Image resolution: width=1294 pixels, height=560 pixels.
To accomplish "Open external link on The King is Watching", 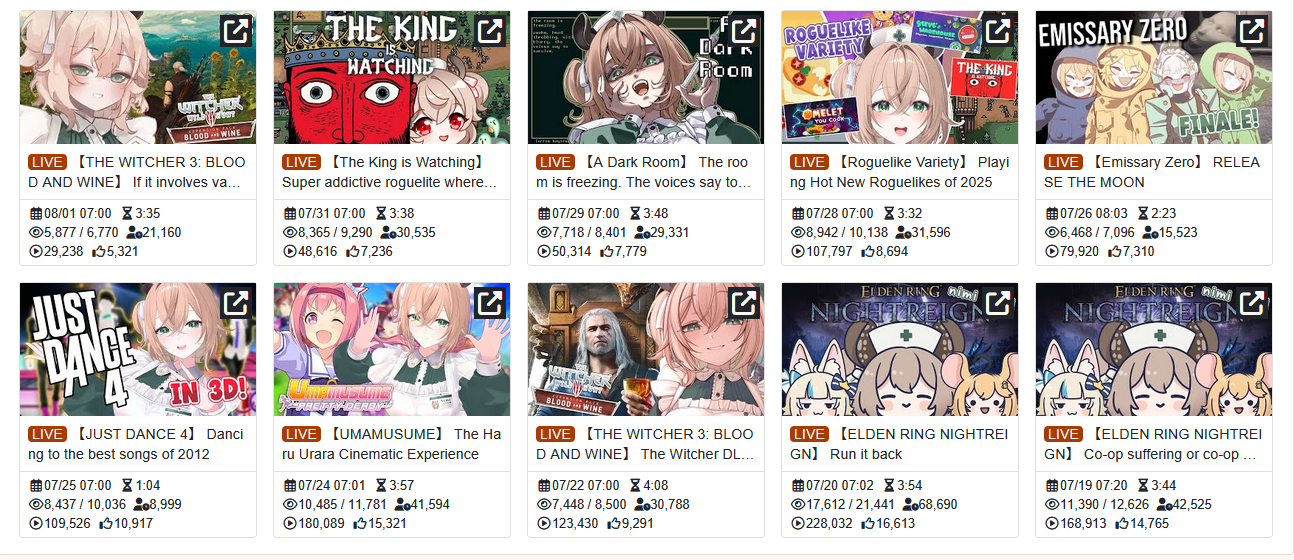I will pyautogui.click(x=489, y=31).
